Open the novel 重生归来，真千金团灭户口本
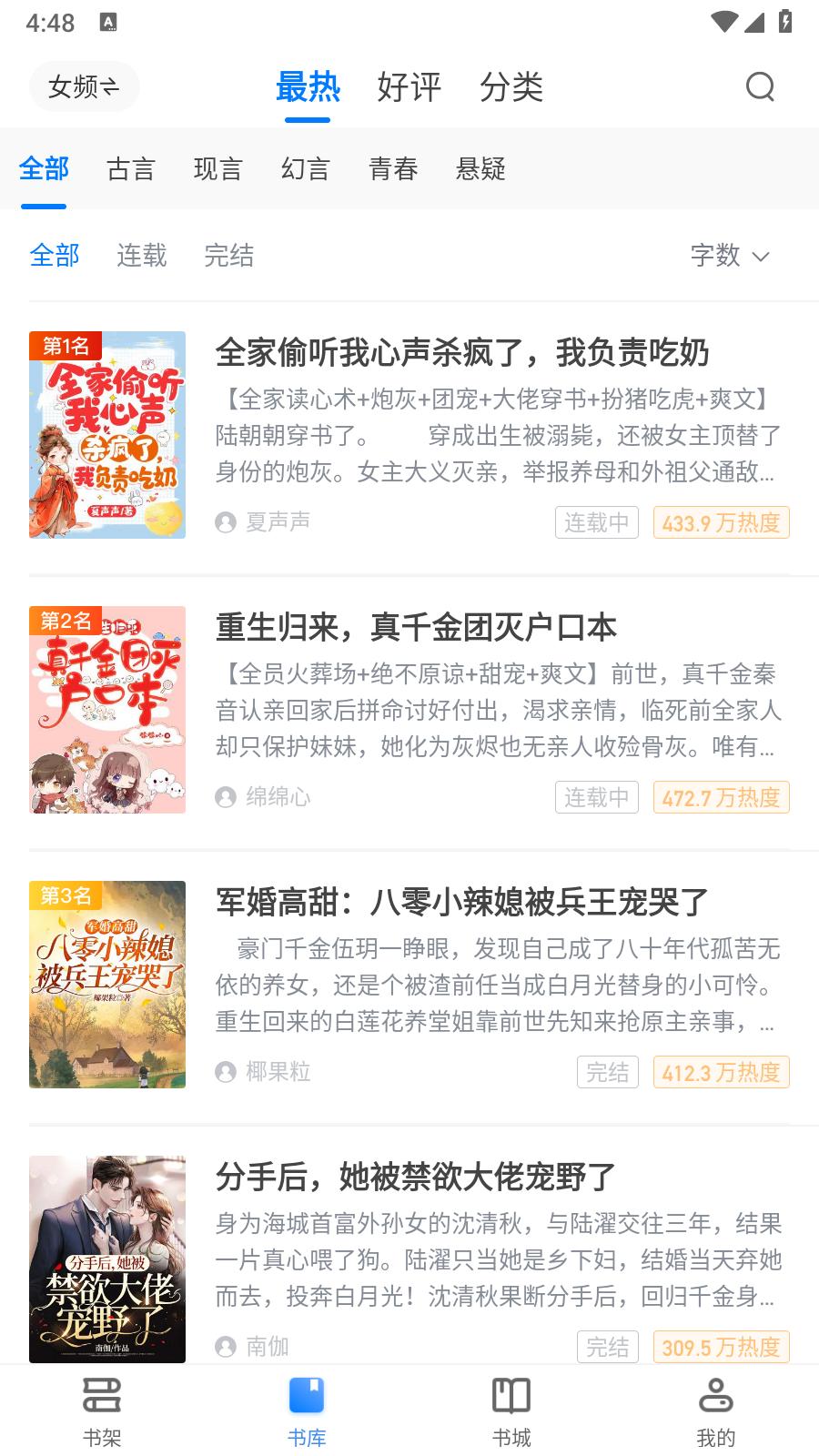The height and width of the screenshot is (1456, 819). point(415,628)
